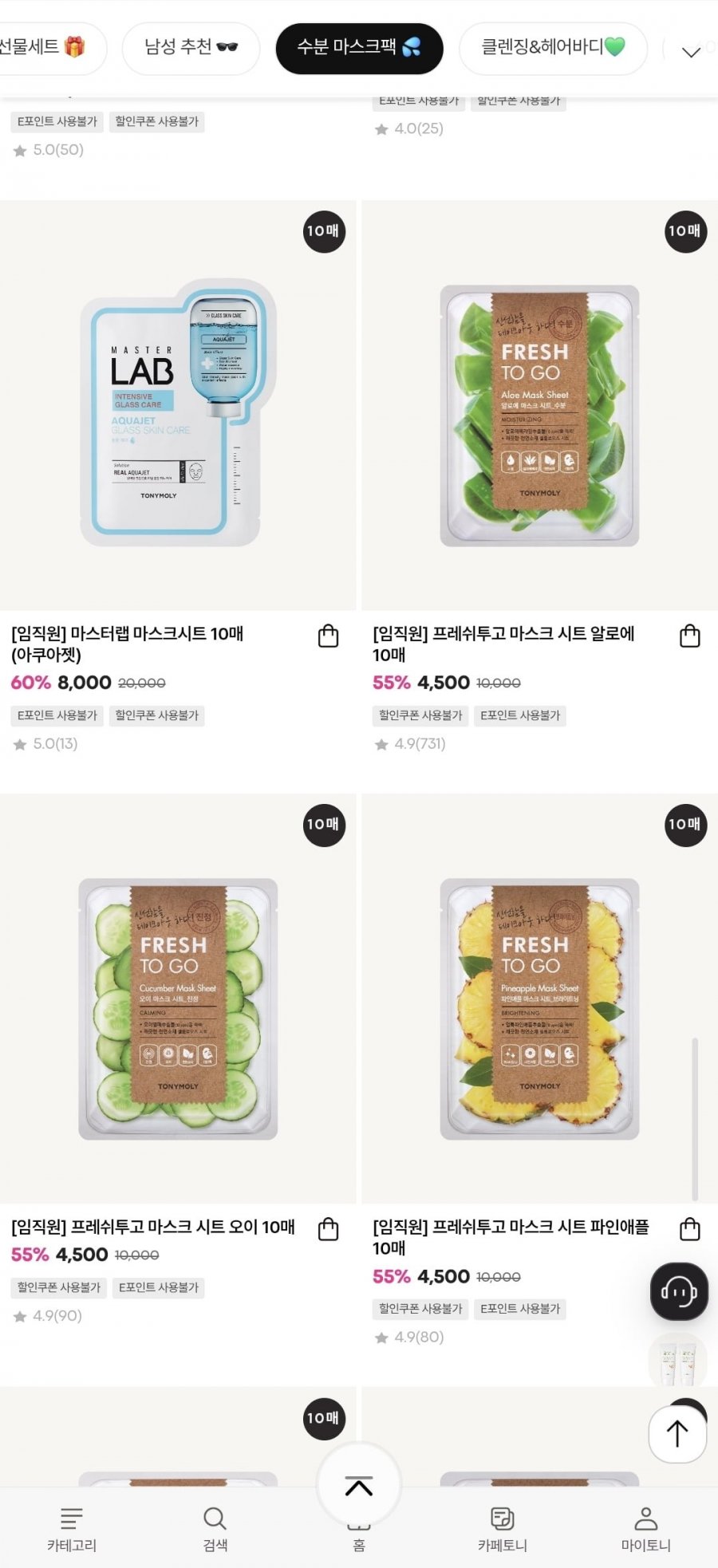Screen dimensions: 718x1568
Task: Add 프레쉬투고 오이 mask to cart
Action: [328, 1229]
